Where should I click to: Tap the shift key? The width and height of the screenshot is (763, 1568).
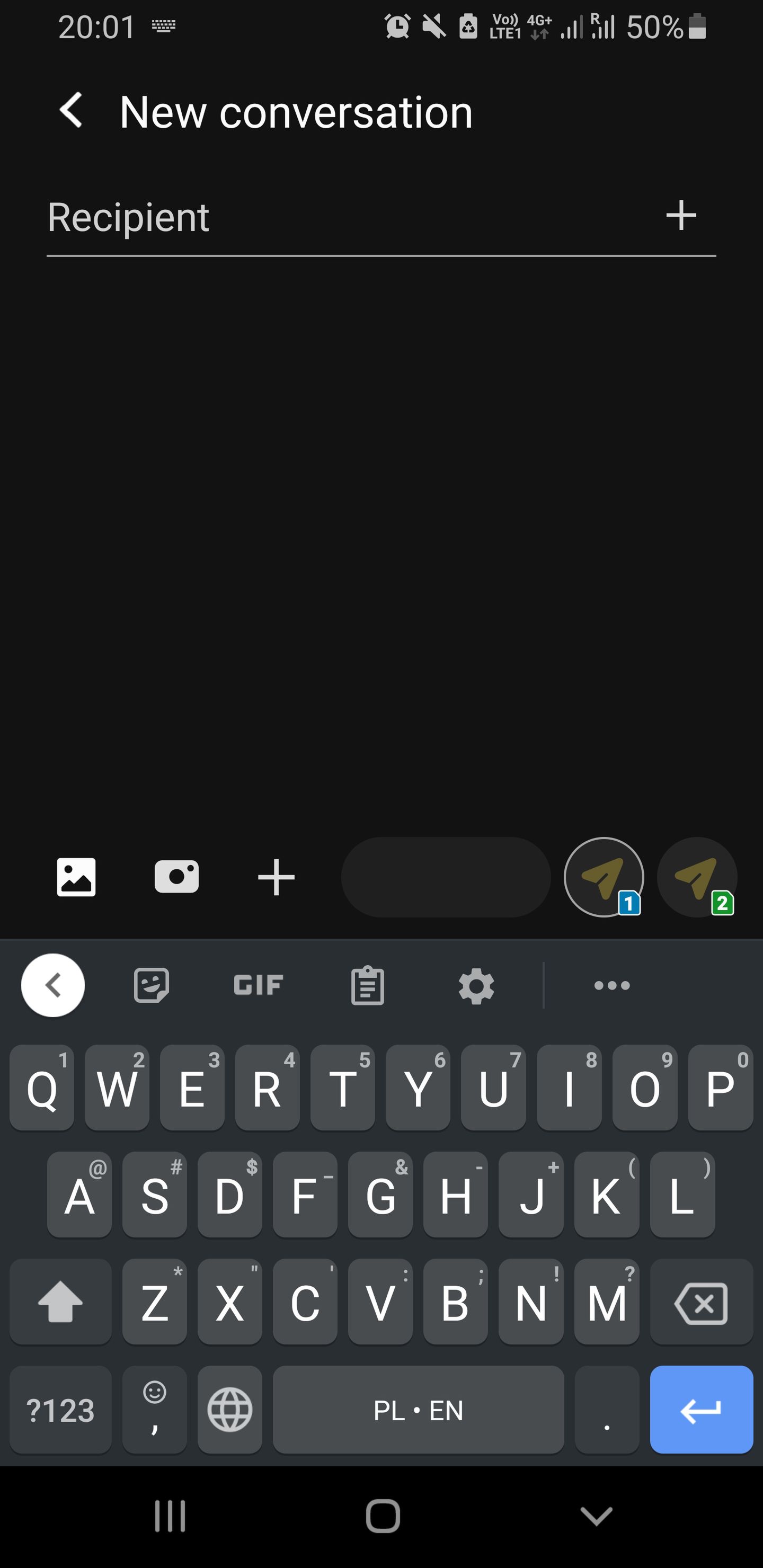point(60,1302)
